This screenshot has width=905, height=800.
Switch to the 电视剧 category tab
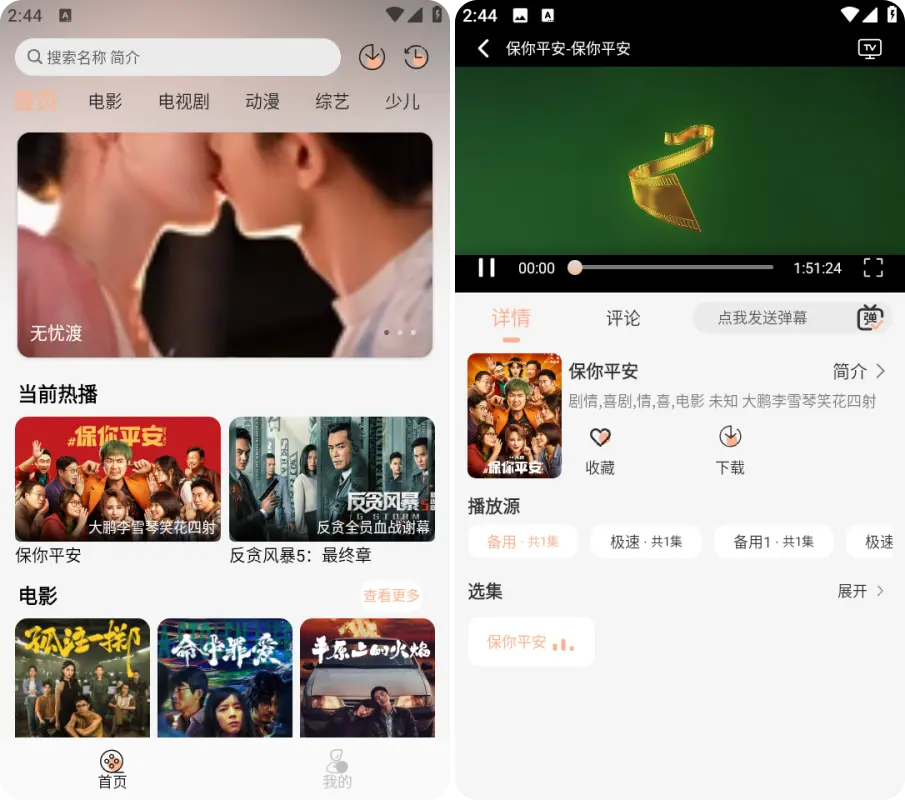pyautogui.click(x=184, y=101)
